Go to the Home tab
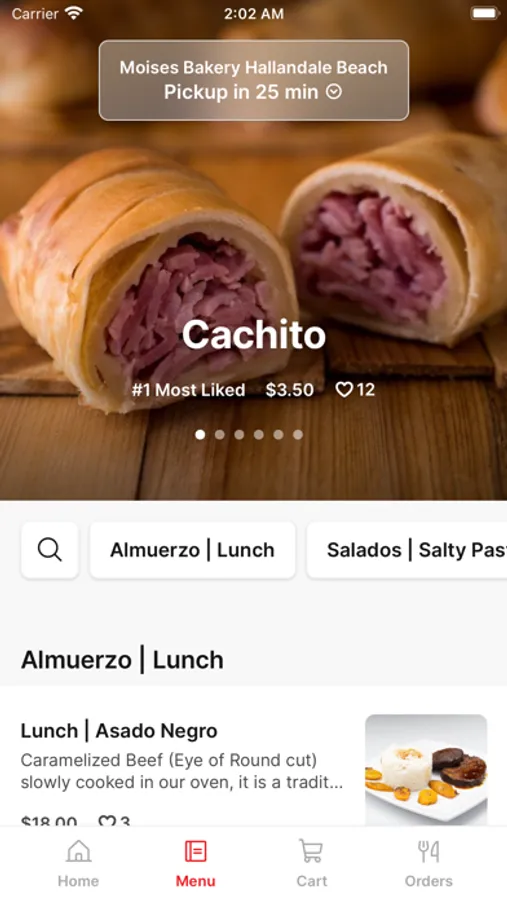 tap(78, 863)
